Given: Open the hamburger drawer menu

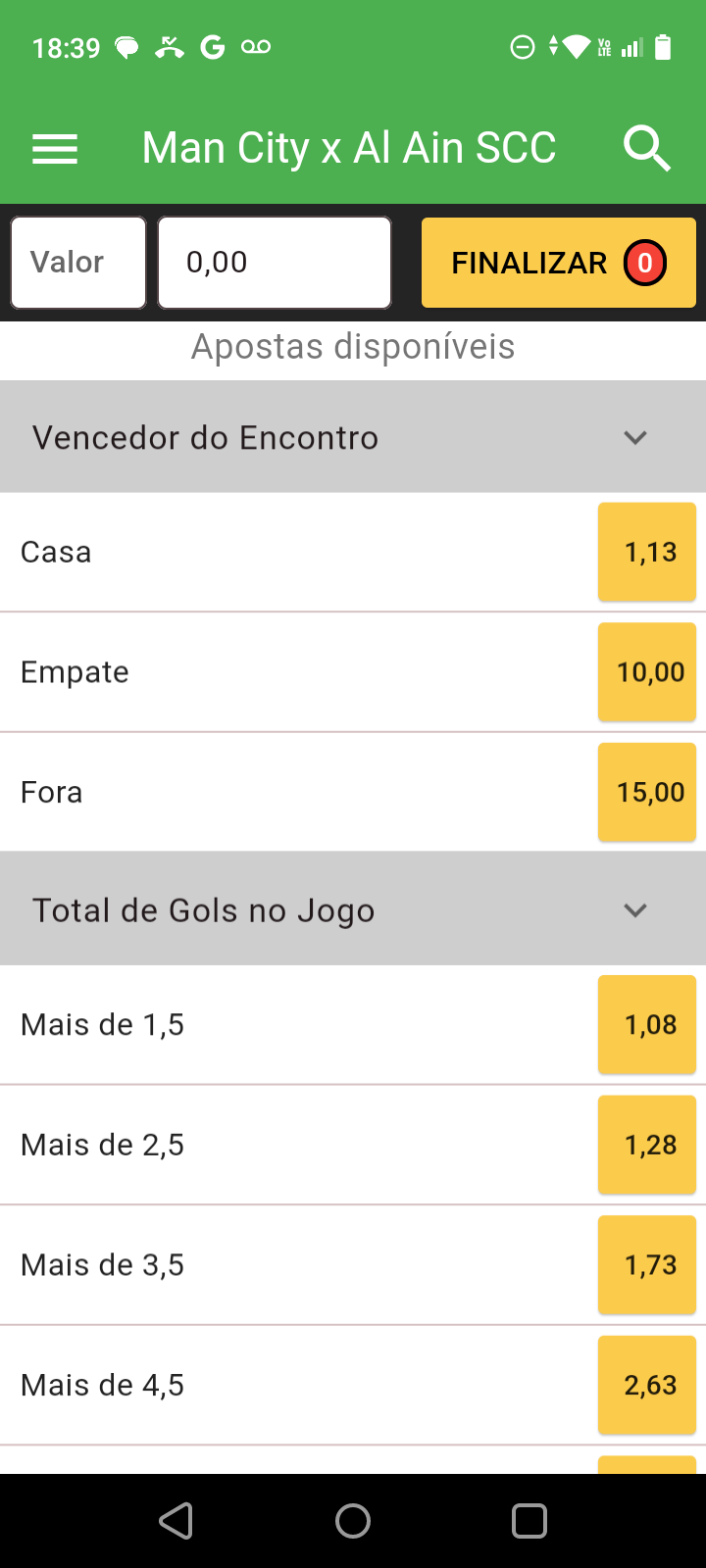Looking at the screenshot, I should tap(55, 149).
